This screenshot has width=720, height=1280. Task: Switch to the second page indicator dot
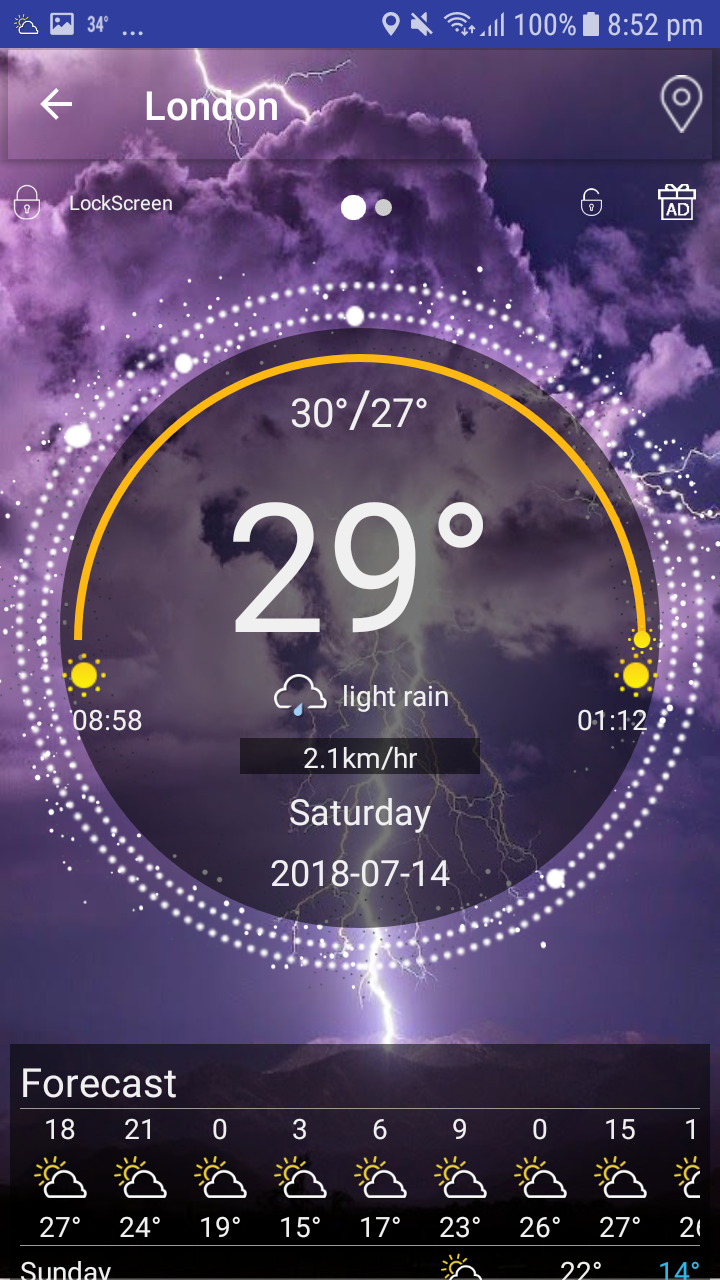[381, 207]
